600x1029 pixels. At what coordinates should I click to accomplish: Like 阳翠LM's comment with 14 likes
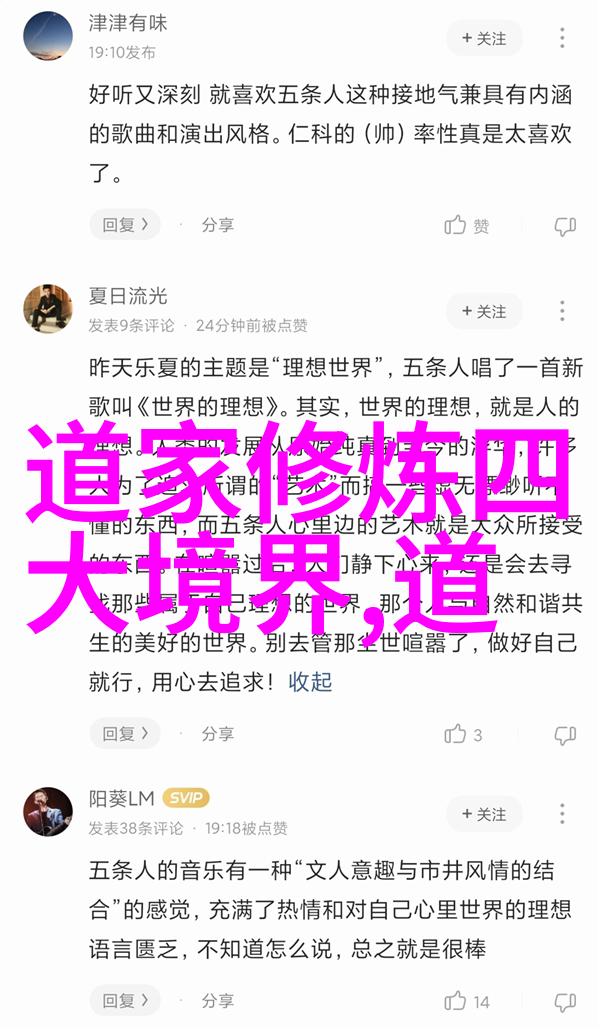click(x=467, y=1001)
